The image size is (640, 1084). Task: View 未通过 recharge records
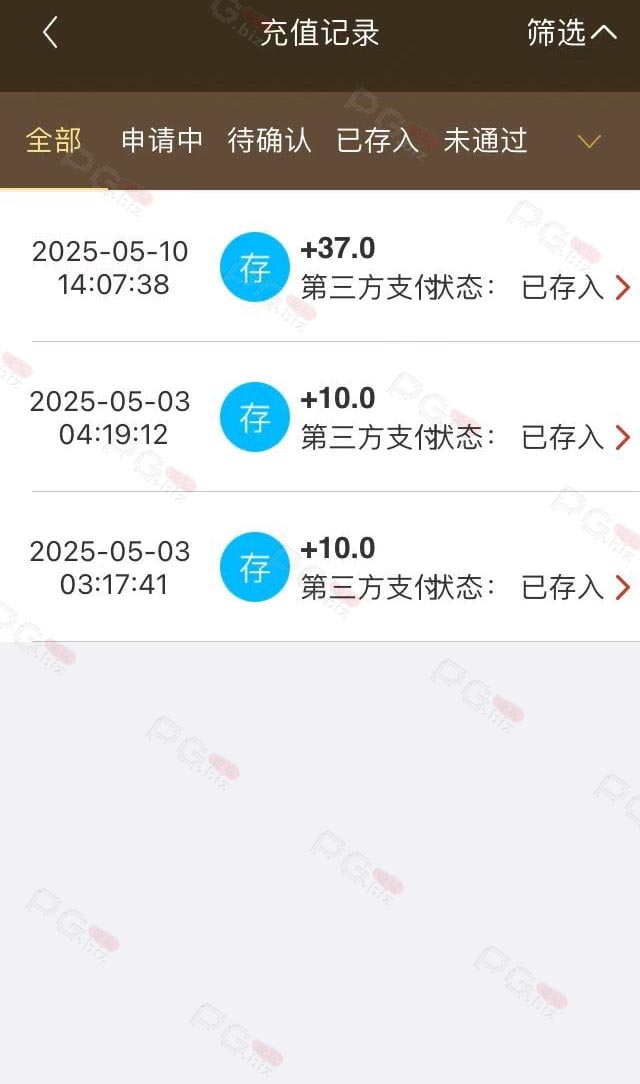click(485, 140)
